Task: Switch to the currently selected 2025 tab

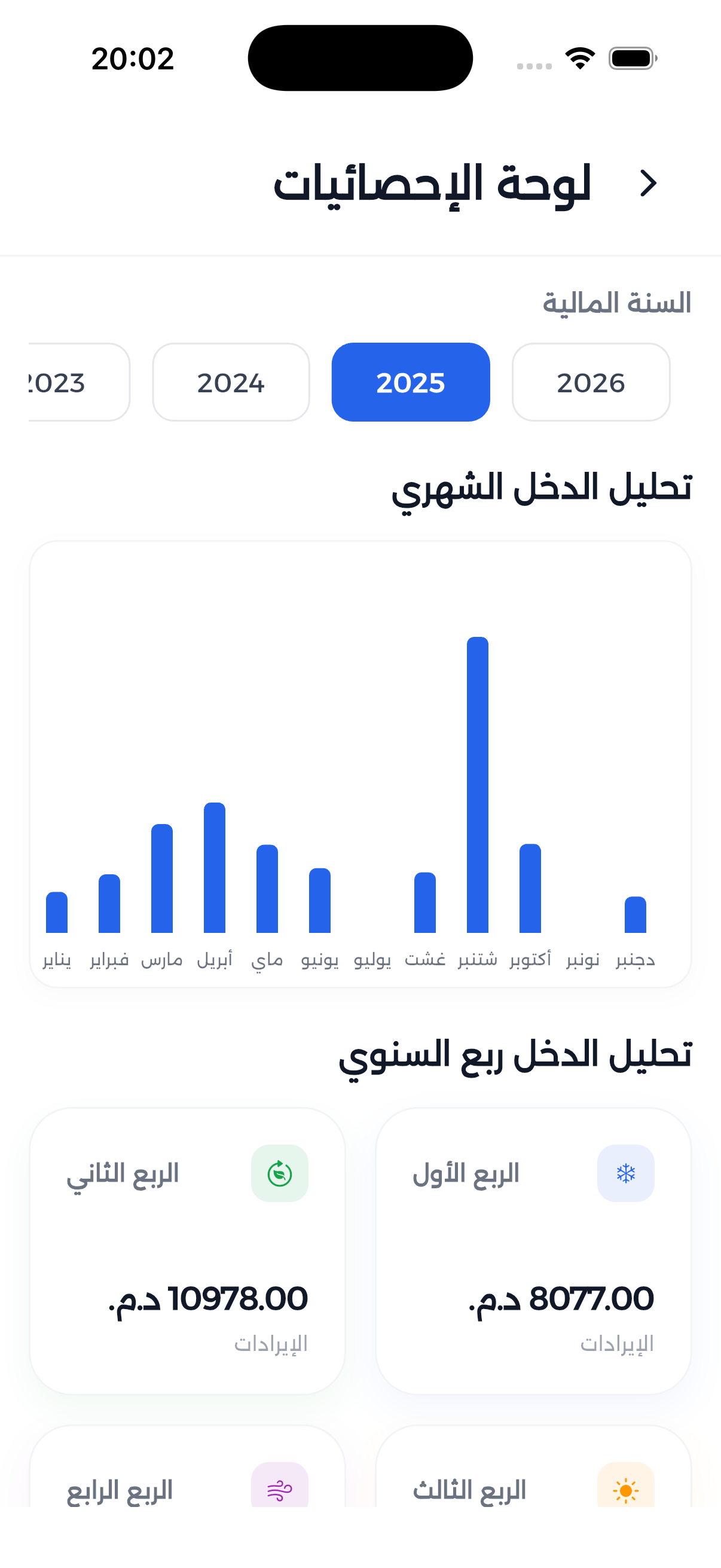Action: pyautogui.click(x=410, y=382)
